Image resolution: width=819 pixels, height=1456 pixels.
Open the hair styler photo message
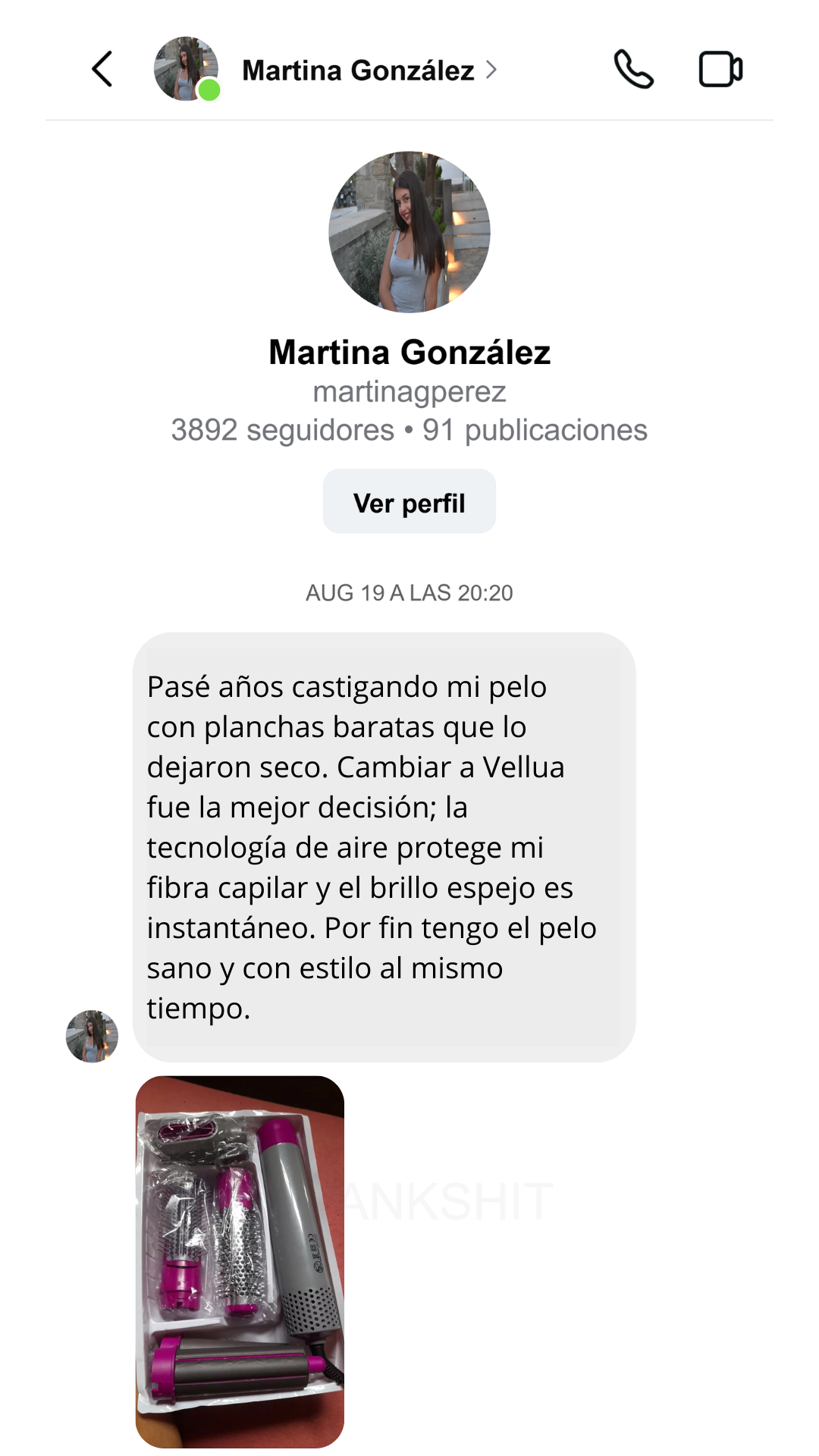240,1260
